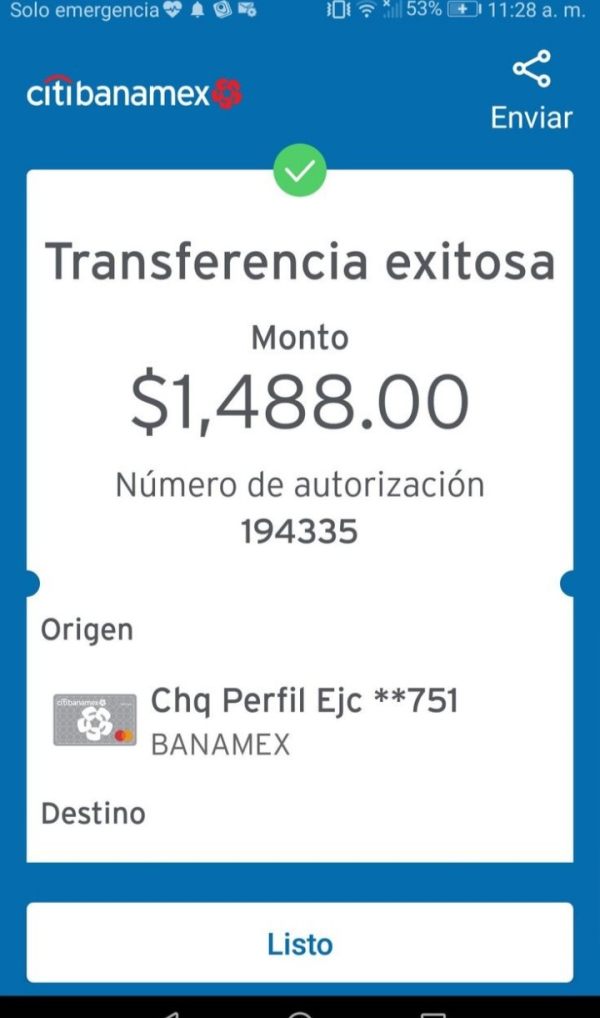
Task: Tap the Listo button to finish
Action: tap(299, 943)
